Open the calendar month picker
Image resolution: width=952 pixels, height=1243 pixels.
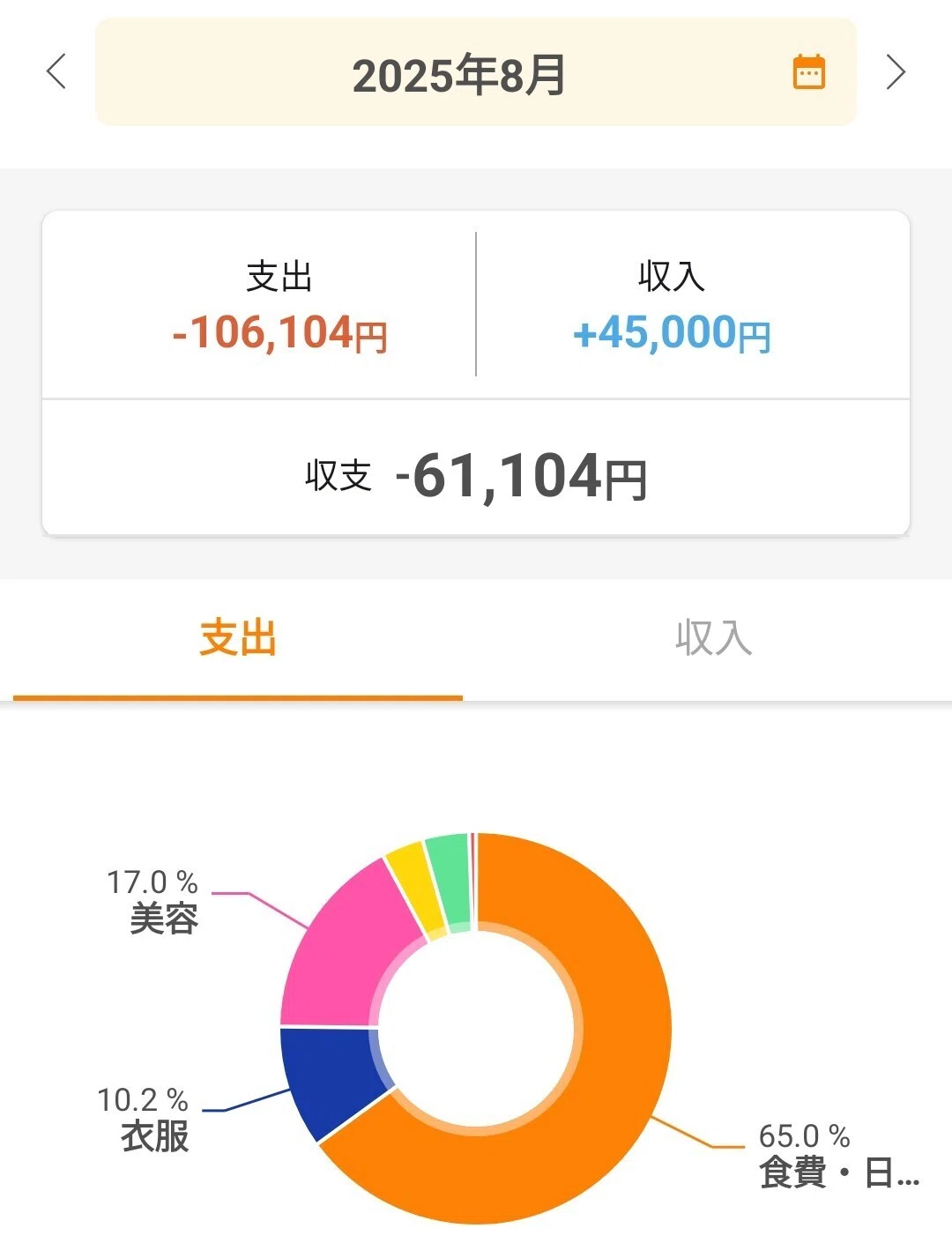[x=808, y=72]
